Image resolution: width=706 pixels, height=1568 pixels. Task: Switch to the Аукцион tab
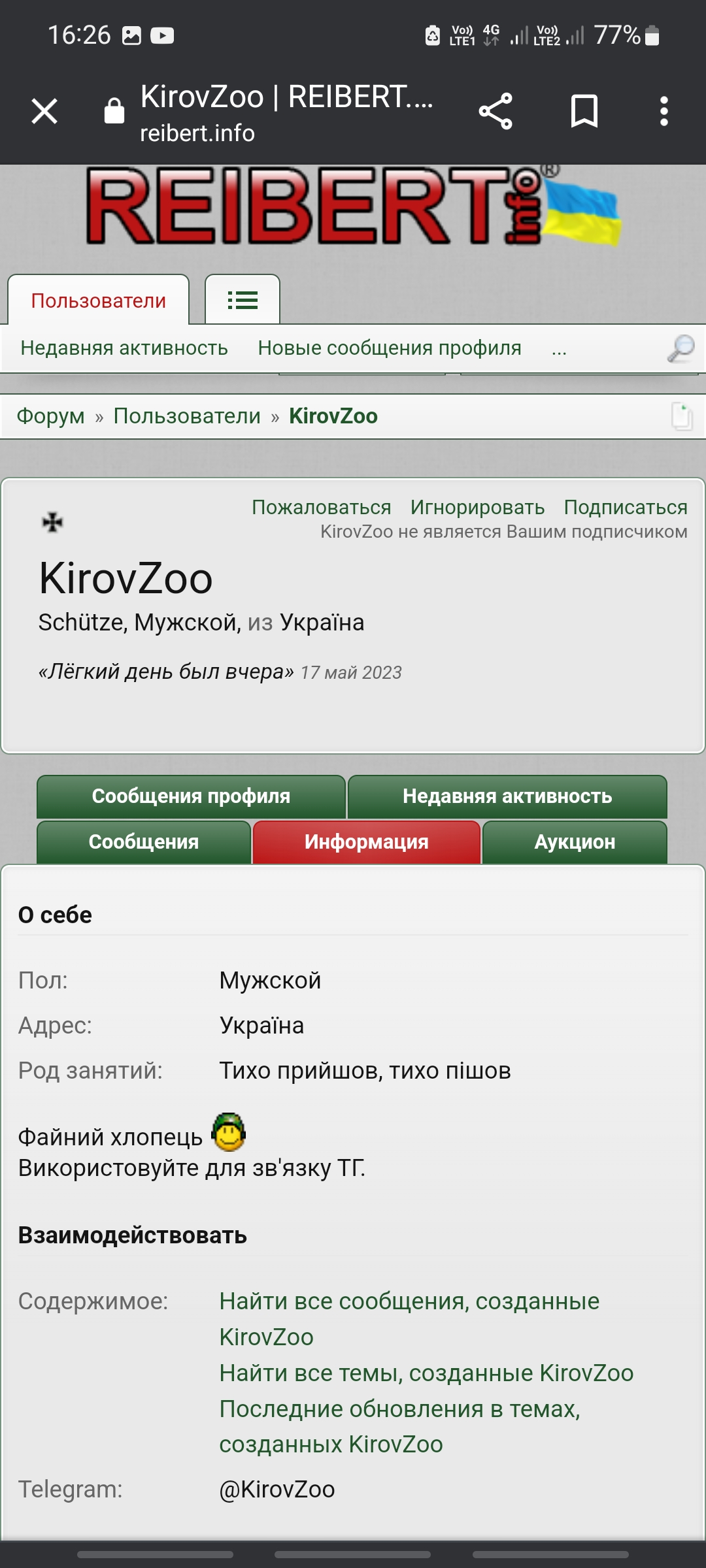575,842
